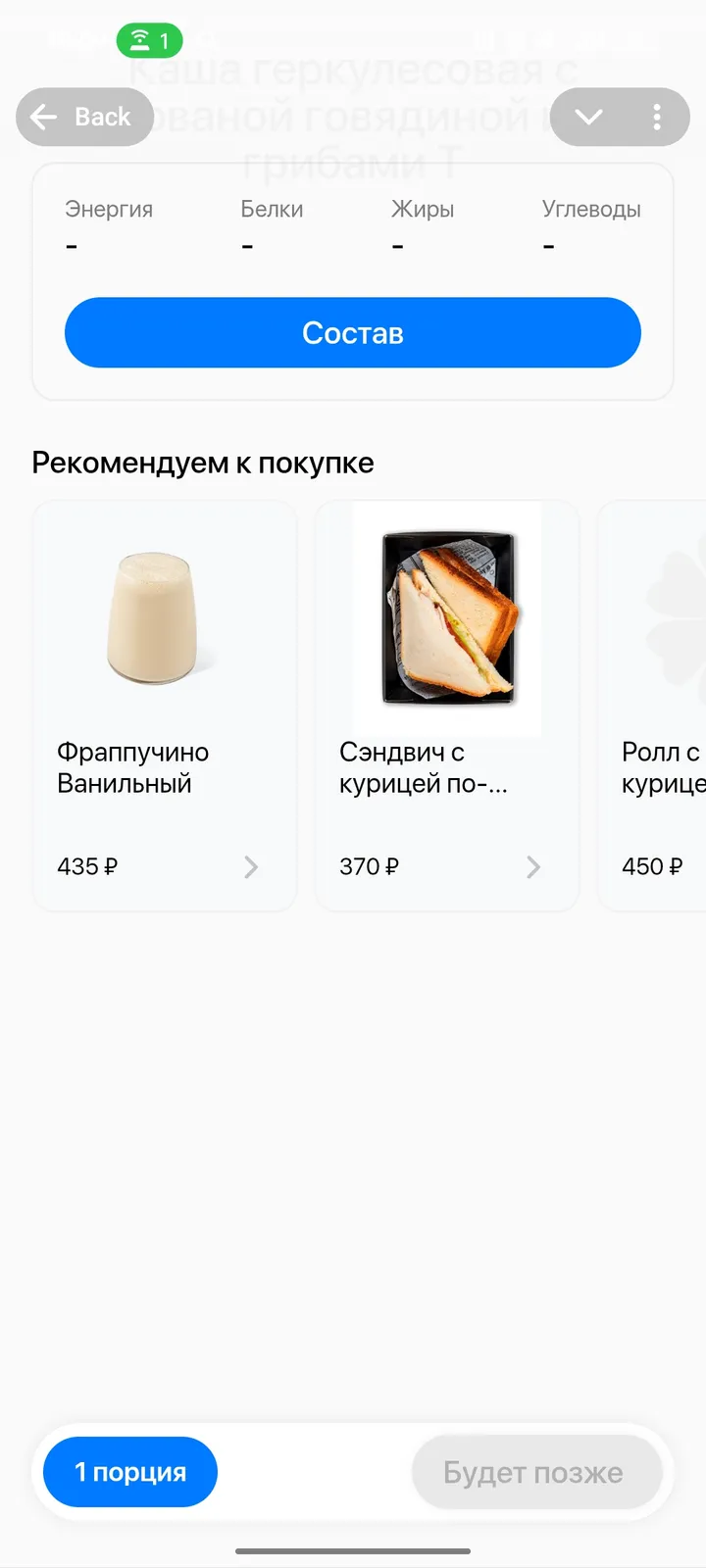Collapse the dish details with the chevron icon
Viewport: 706px width, 1568px height.
588,117
